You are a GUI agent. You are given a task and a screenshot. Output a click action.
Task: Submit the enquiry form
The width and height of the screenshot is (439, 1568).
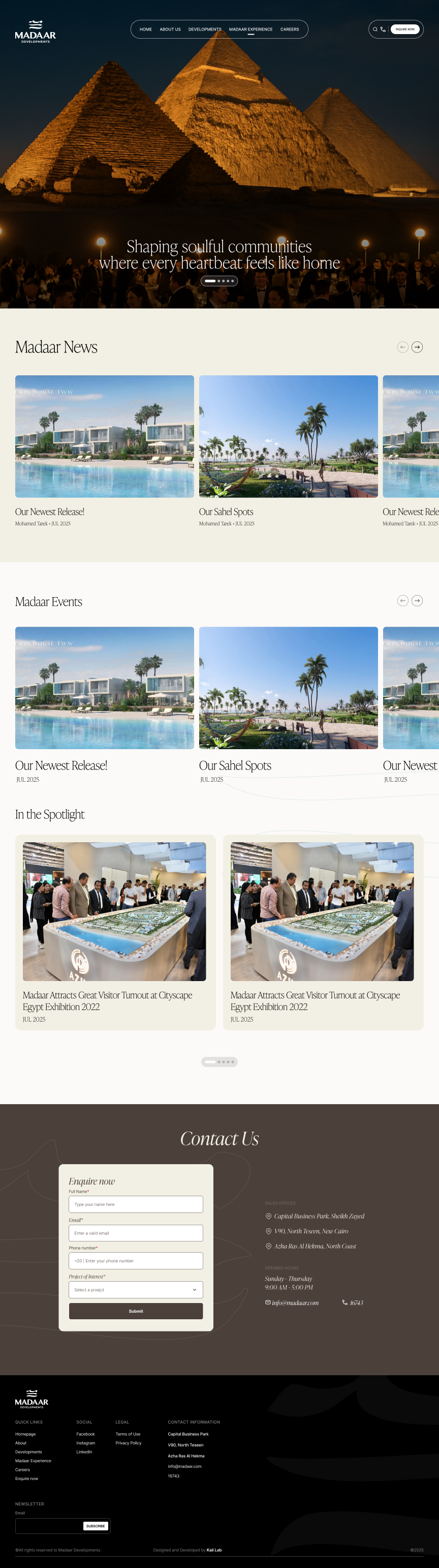[136, 1311]
